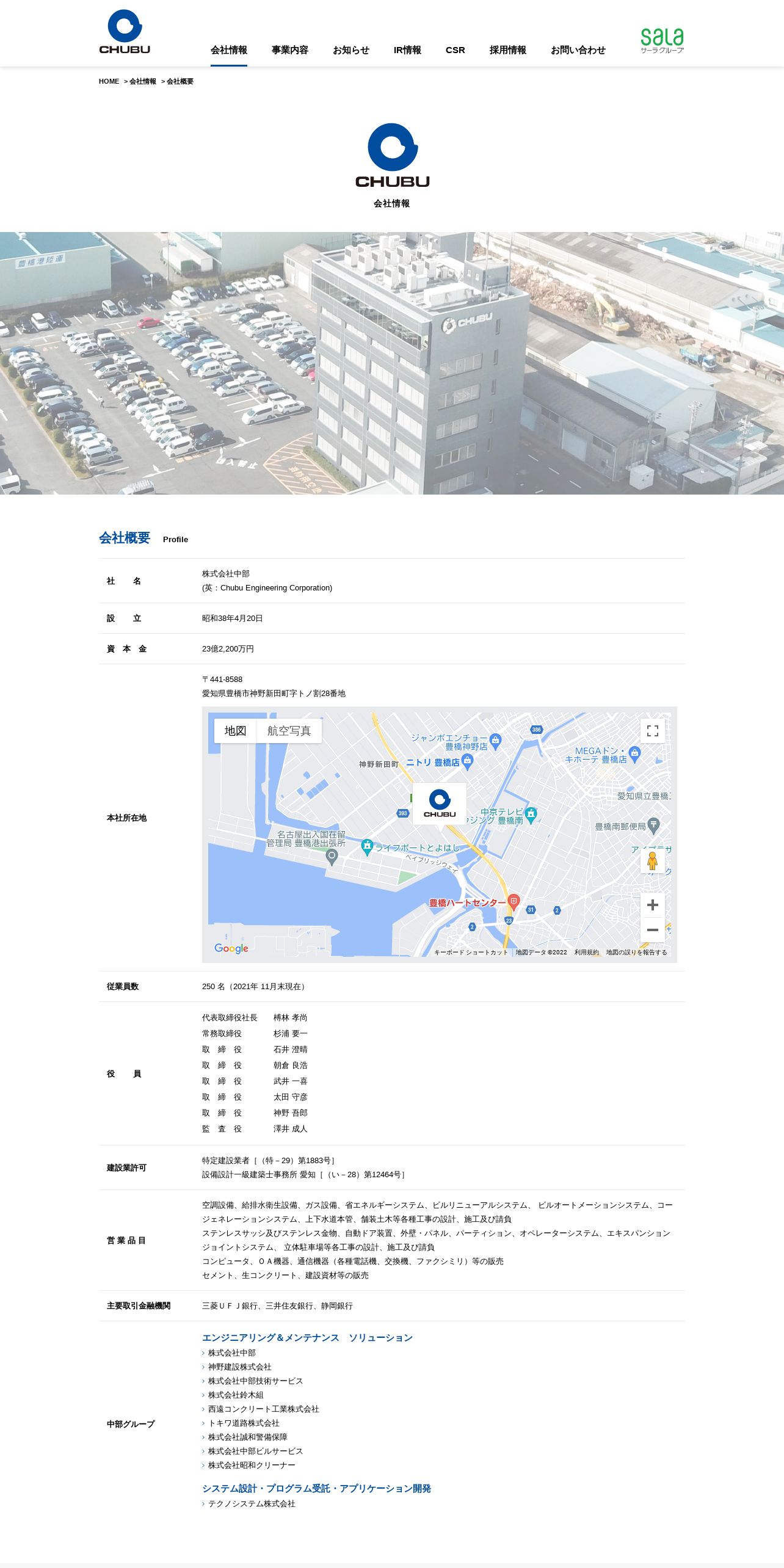
Task: Open 神野建設株式会社 group link
Action: tap(239, 1367)
